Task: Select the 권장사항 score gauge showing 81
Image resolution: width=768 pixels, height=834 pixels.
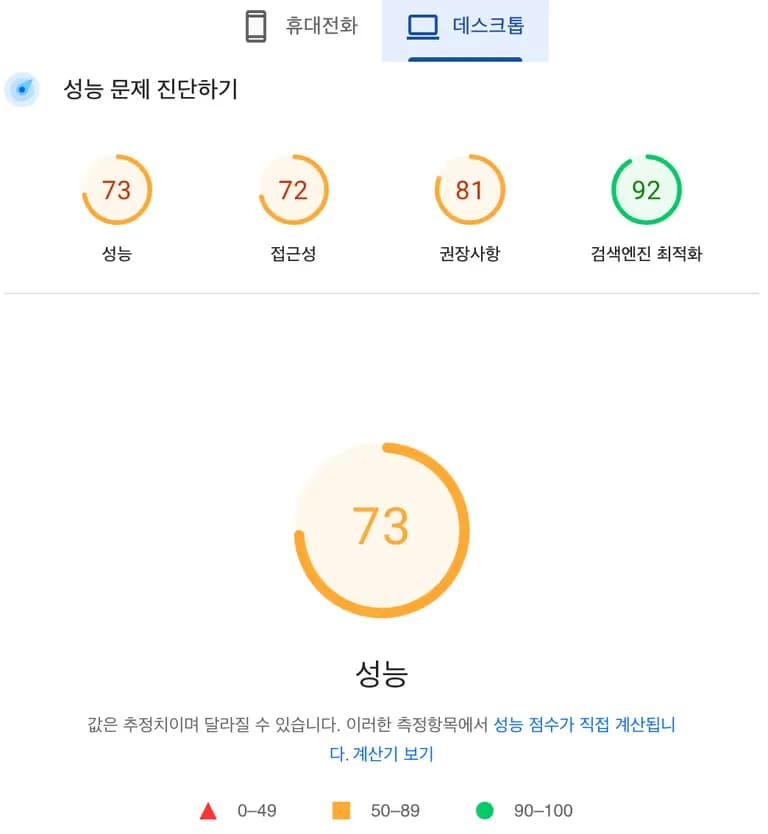Action: tap(469, 189)
